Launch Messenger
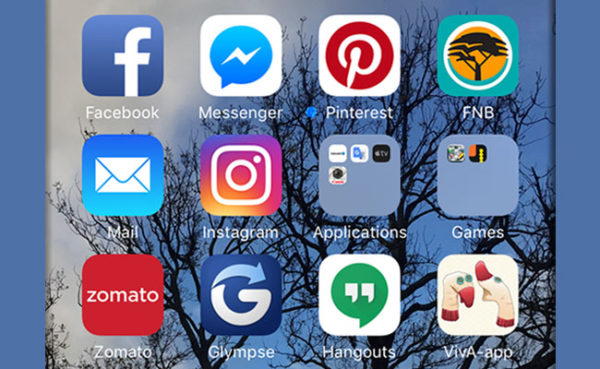Image resolution: width=600 pixels, height=369 pixels. (241, 56)
